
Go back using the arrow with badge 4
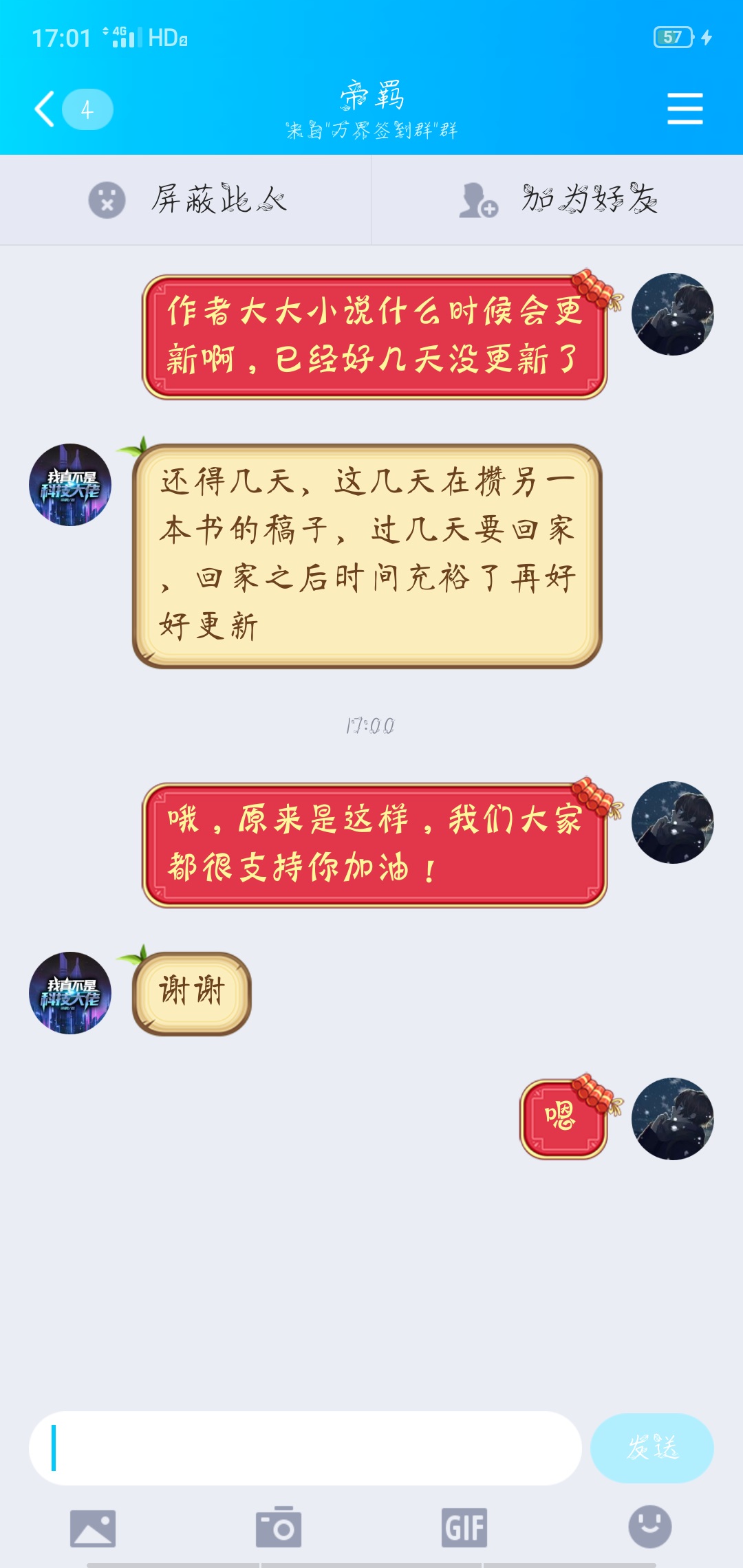coord(73,109)
